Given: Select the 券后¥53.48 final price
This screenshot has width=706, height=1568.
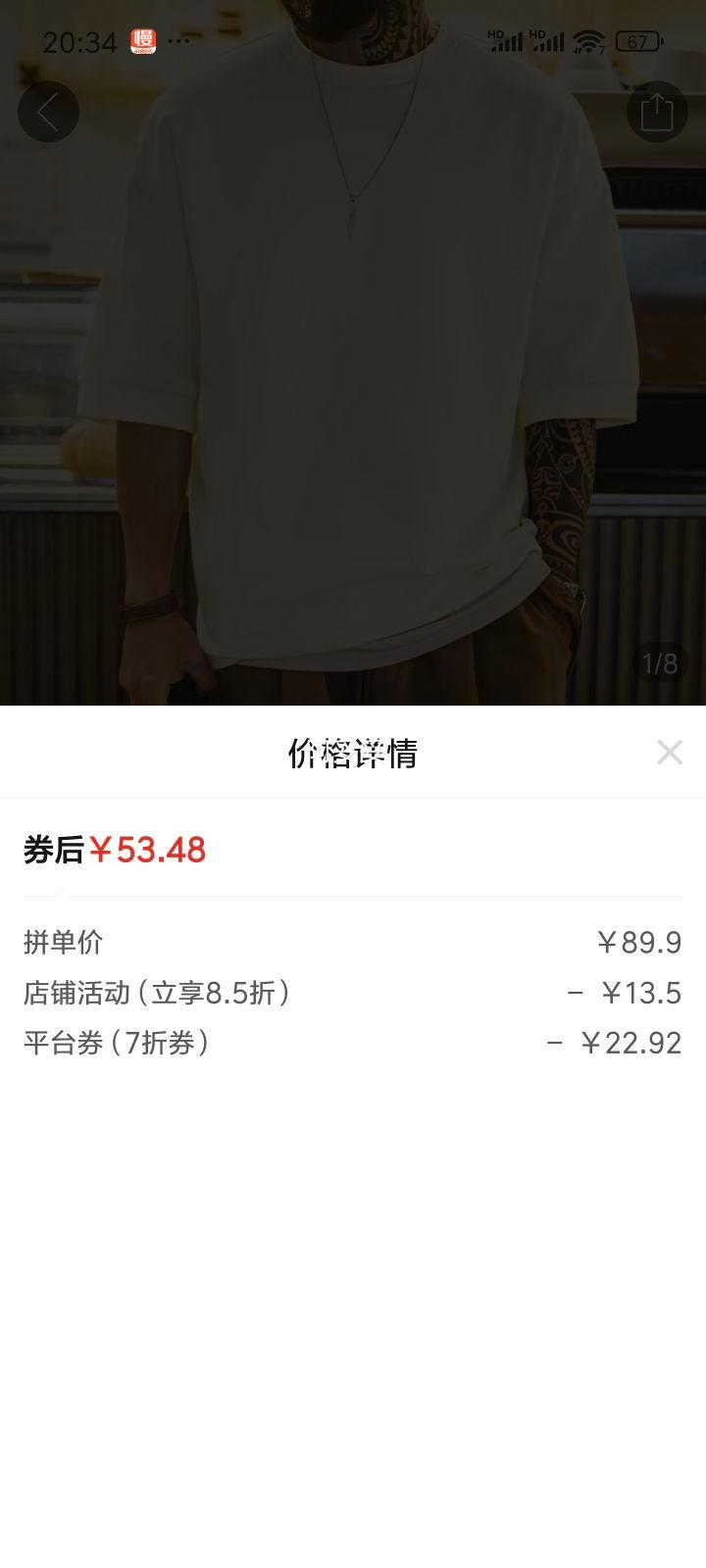Looking at the screenshot, I should (115, 851).
